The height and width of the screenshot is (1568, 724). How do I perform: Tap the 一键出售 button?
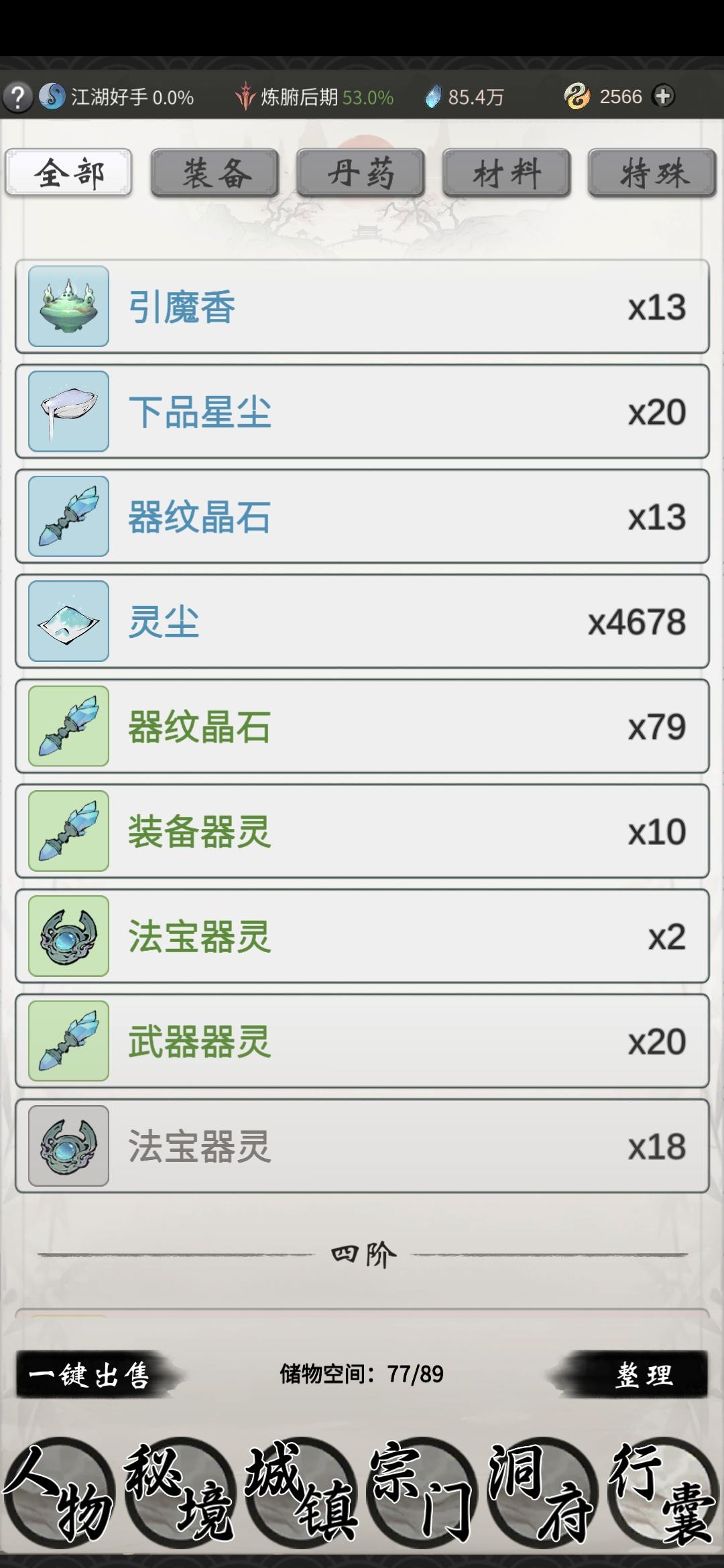pos(90,1375)
